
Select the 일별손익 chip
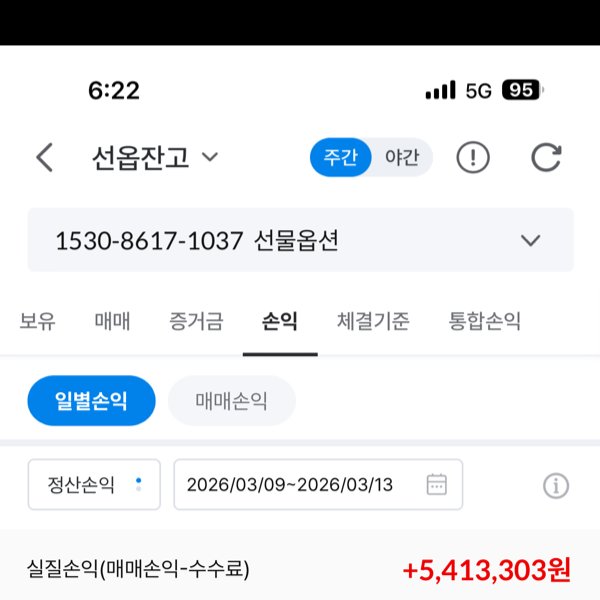91,401
